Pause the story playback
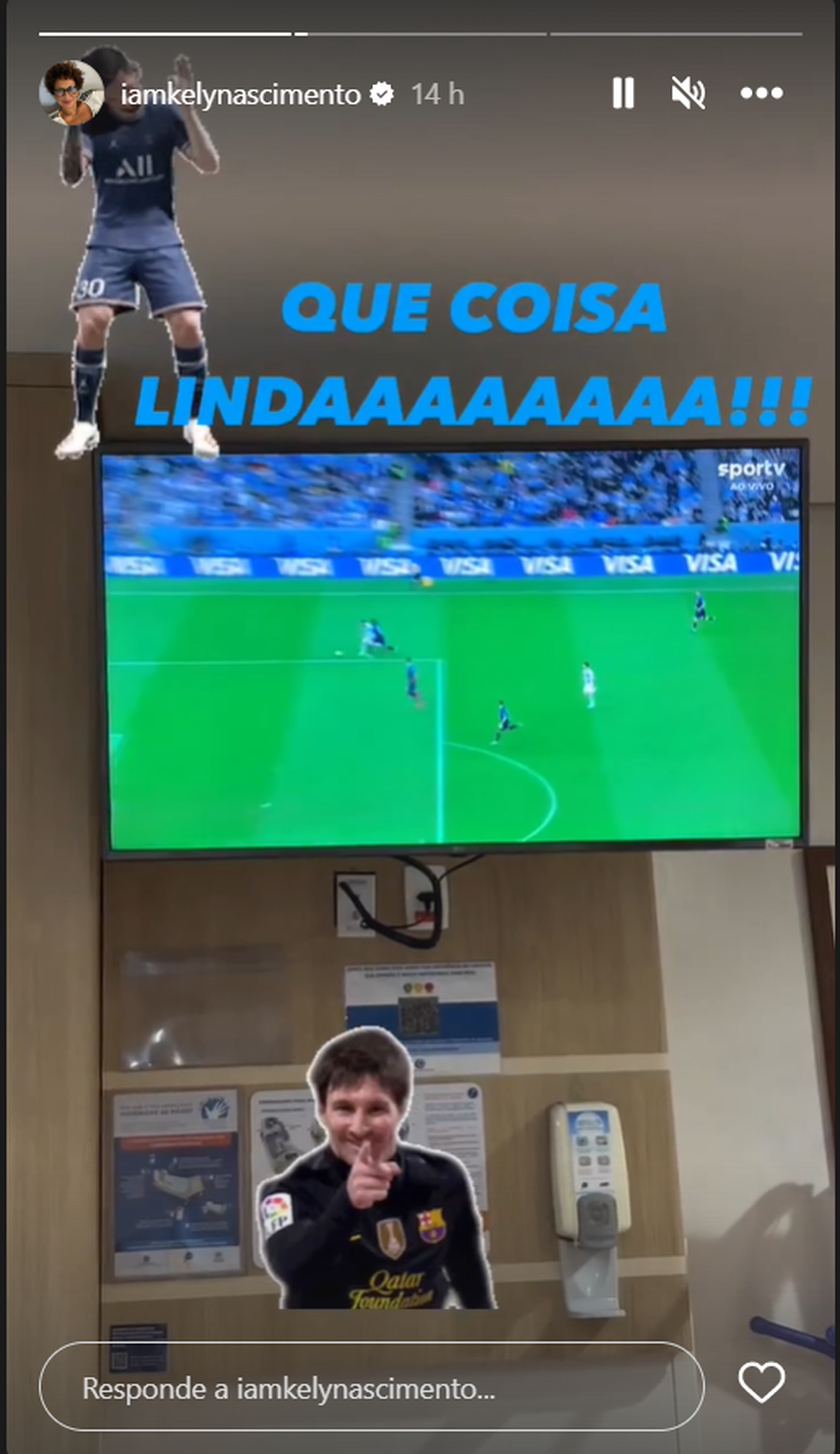This screenshot has height=1454, width=840. click(x=622, y=93)
